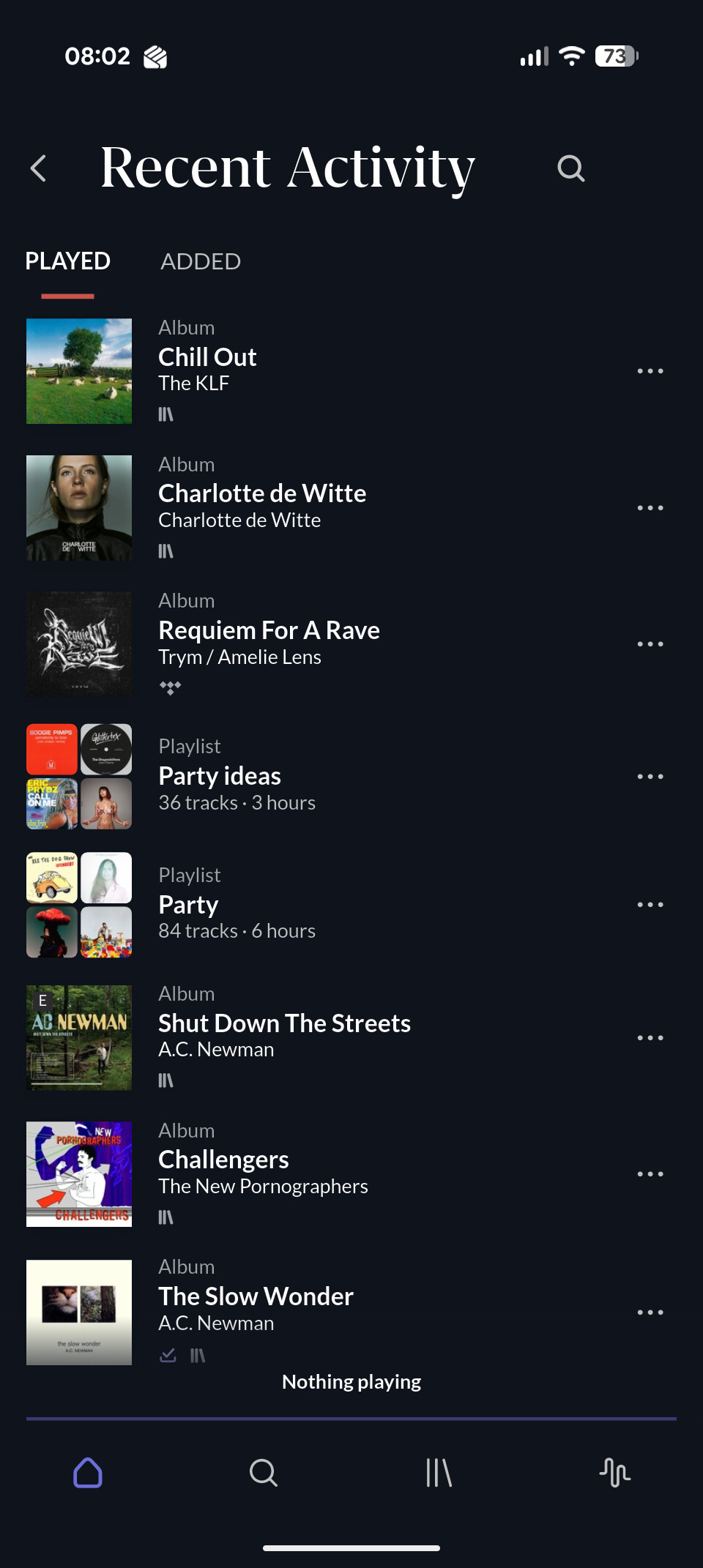The image size is (703, 1568).
Task: Switch to the ADDED tab
Action: (201, 261)
